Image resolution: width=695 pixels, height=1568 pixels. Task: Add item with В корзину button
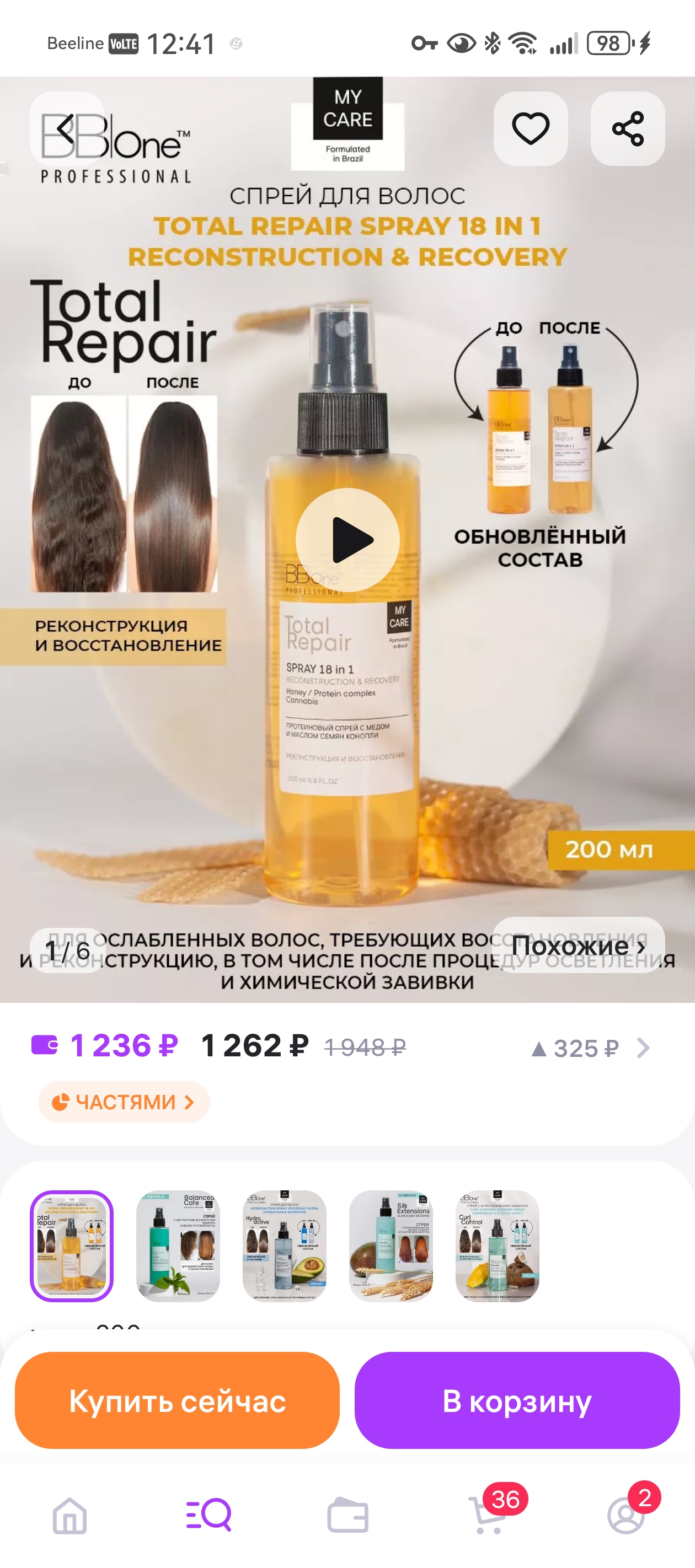click(x=516, y=1400)
